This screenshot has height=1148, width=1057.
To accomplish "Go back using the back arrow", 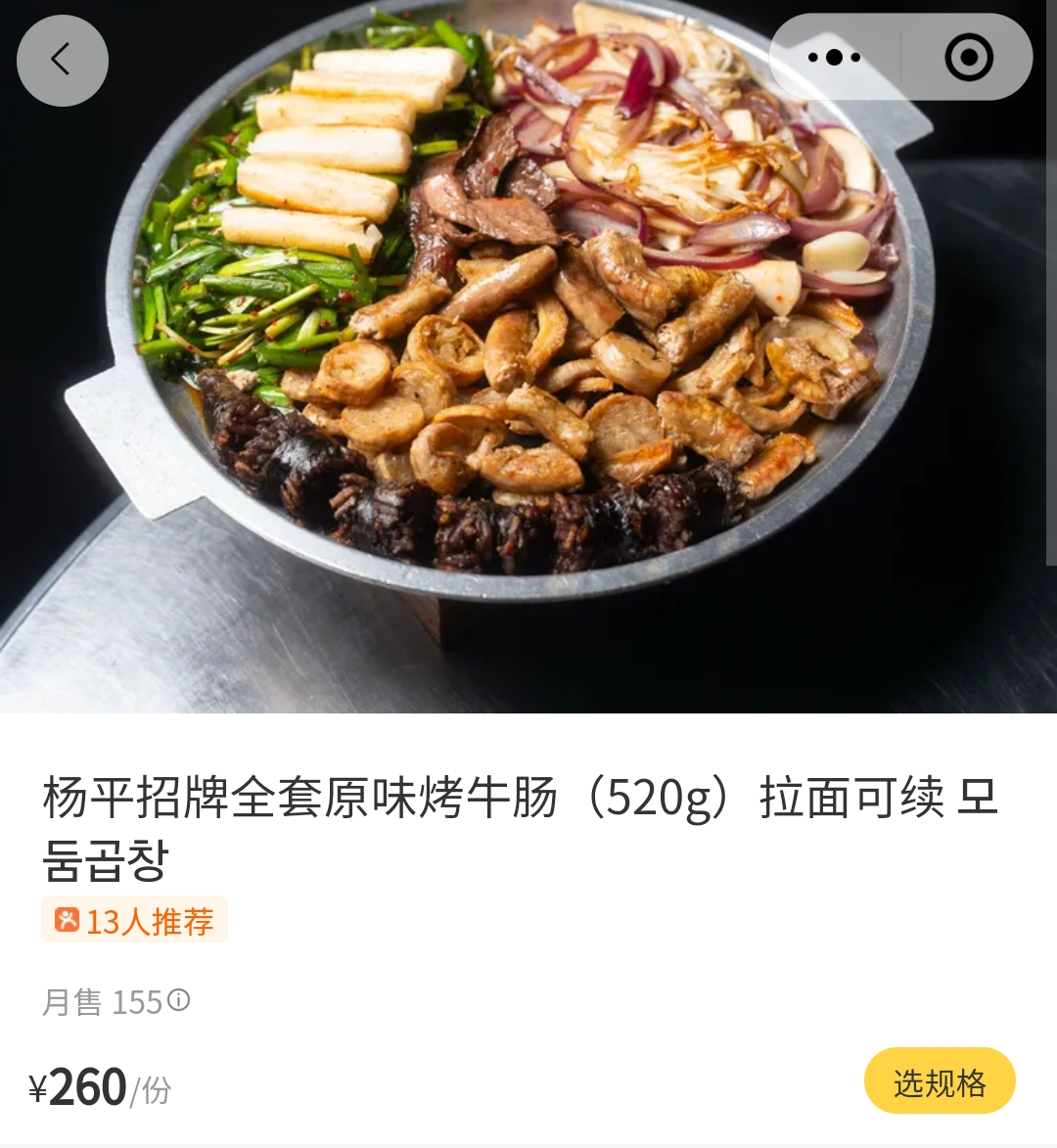I will click(x=62, y=60).
